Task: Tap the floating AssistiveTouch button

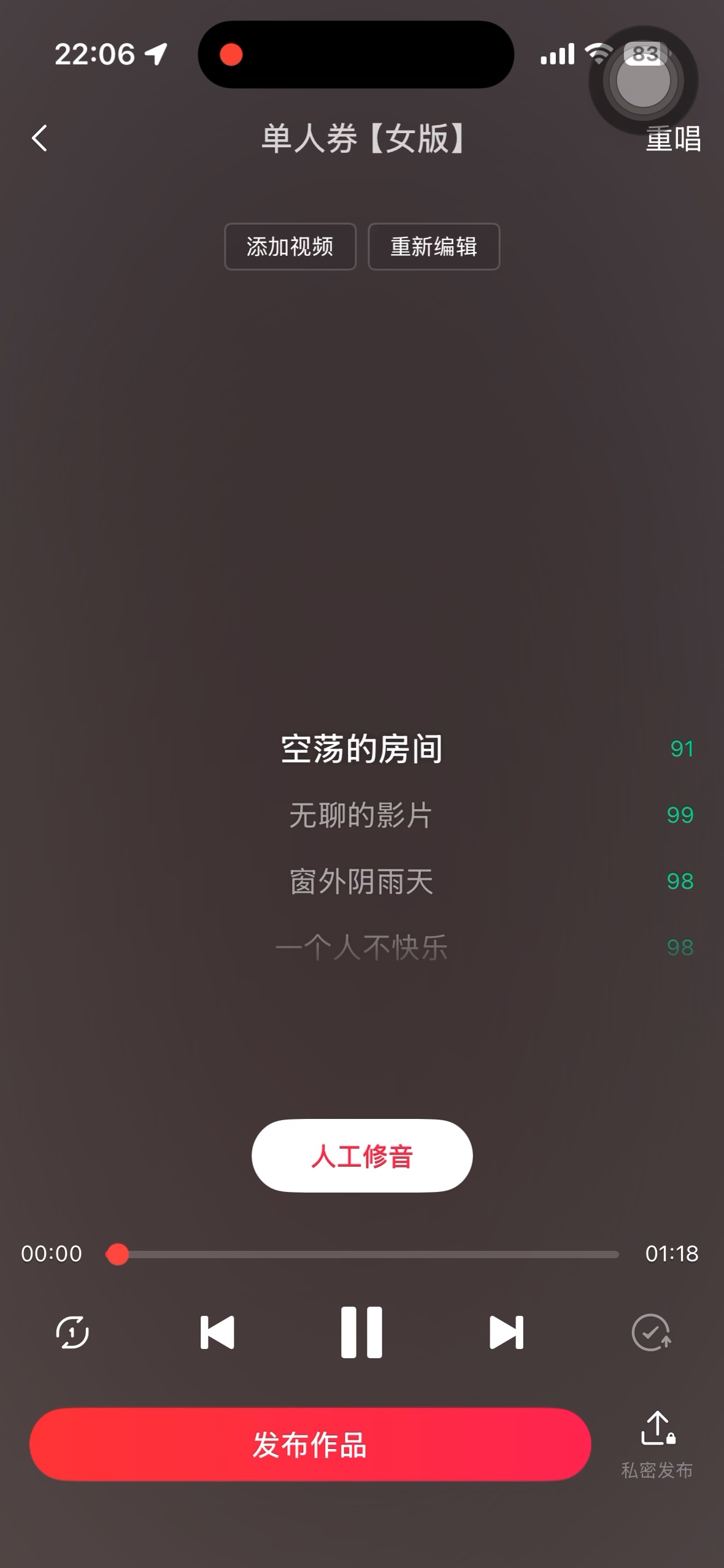Action: pyautogui.click(x=643, y=80)
